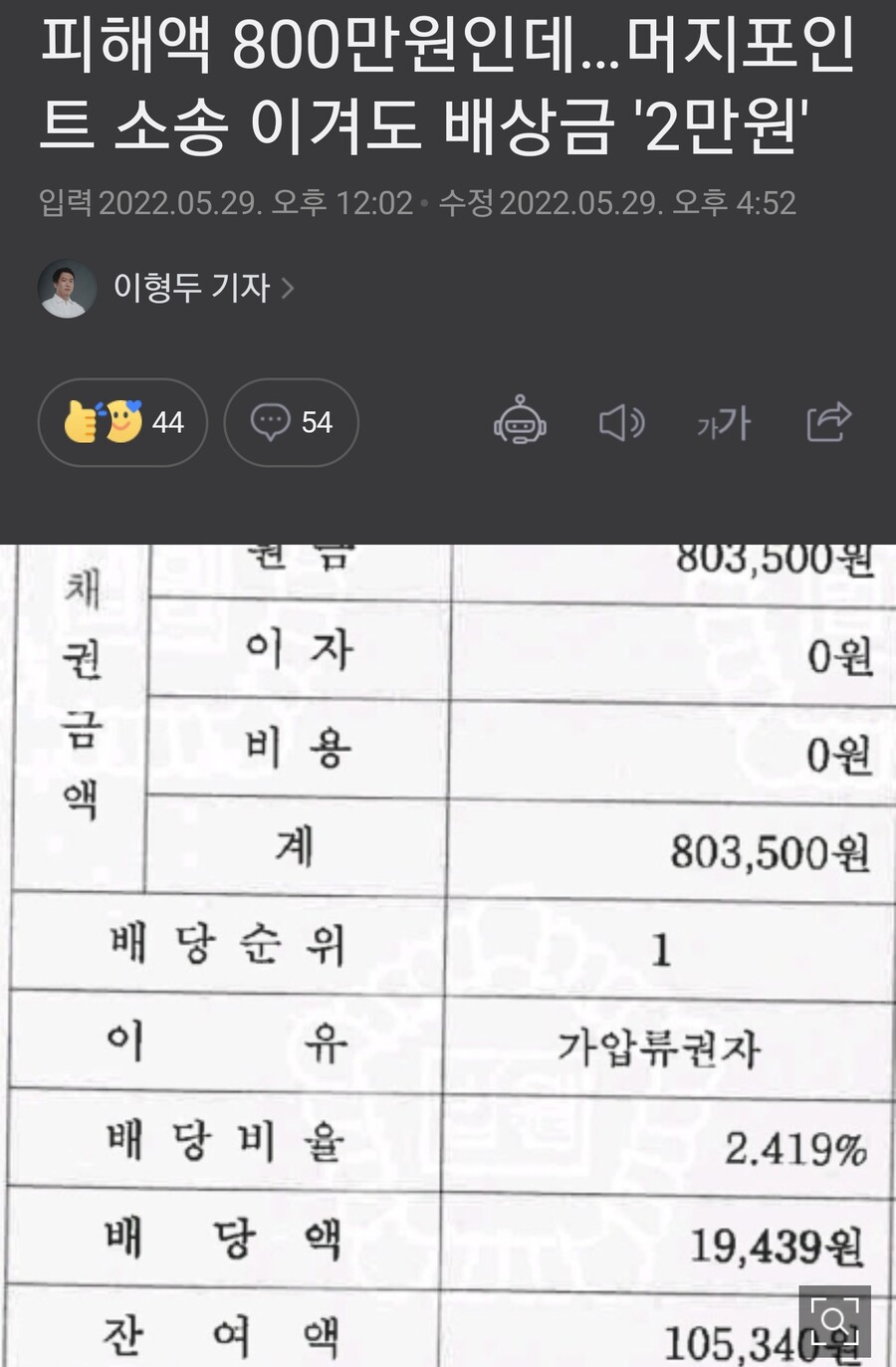The image size is (896, 1367).
Task: Enlarge the document image with magnifier icon
Action: pos(834,1321)
